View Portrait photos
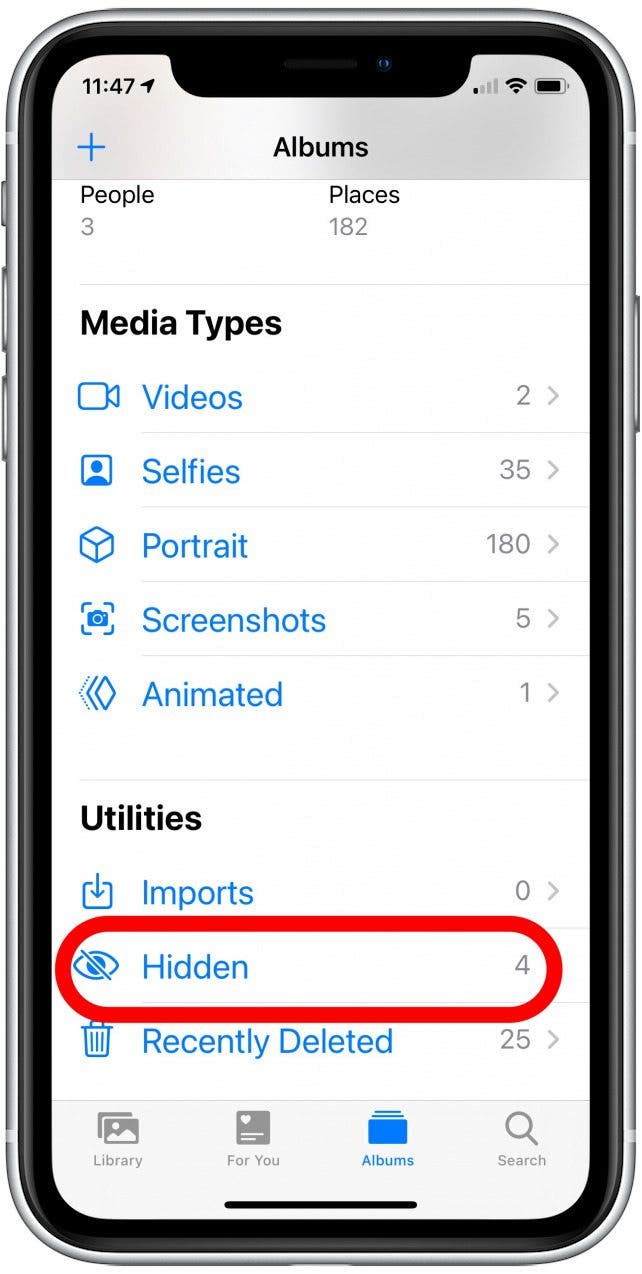Viewport: 642px width, 1274px height. coord(195,546)
